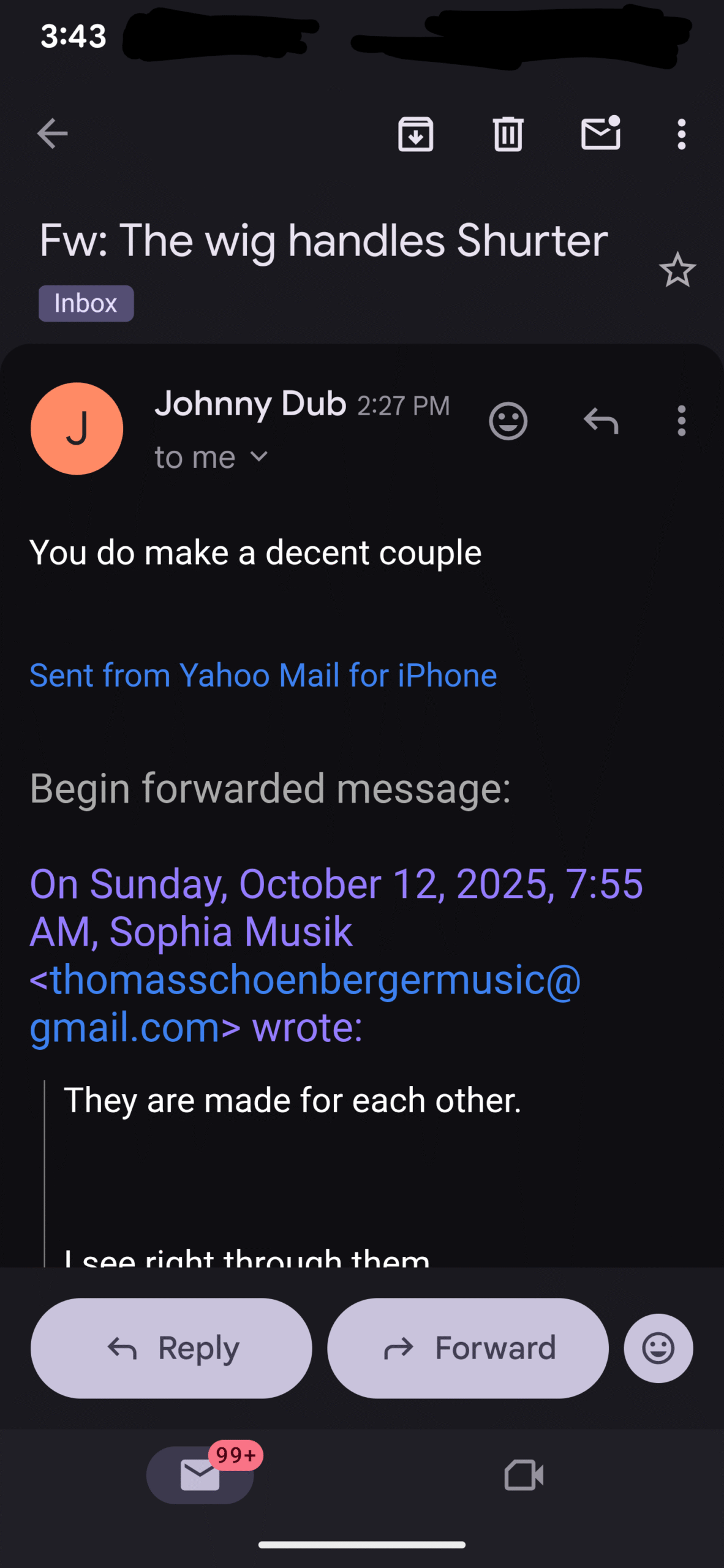Tap the Inbox label chip
This screenshot has width=724, height=1568.
click(x=86, y=304)
